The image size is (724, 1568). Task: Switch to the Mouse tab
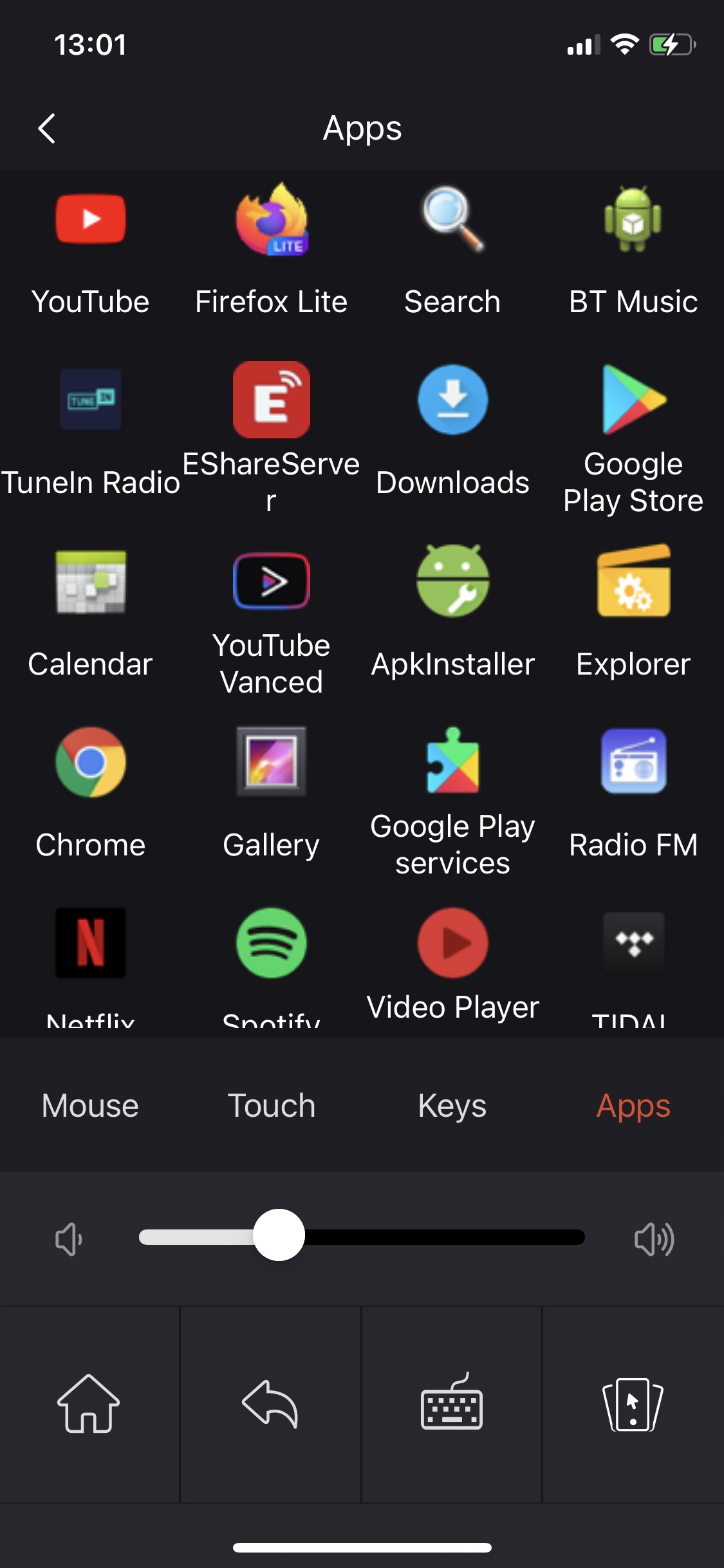tap(90, 1106)
